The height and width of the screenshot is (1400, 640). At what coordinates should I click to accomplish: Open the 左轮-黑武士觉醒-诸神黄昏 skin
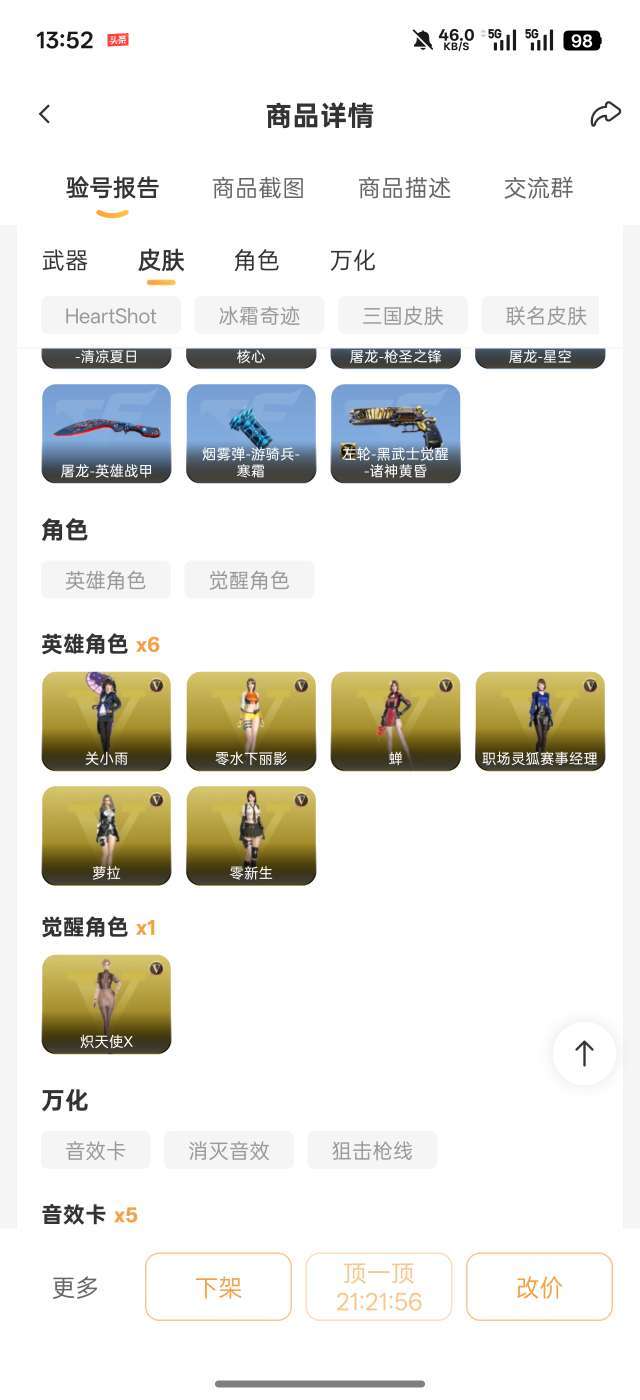[396, 434]
